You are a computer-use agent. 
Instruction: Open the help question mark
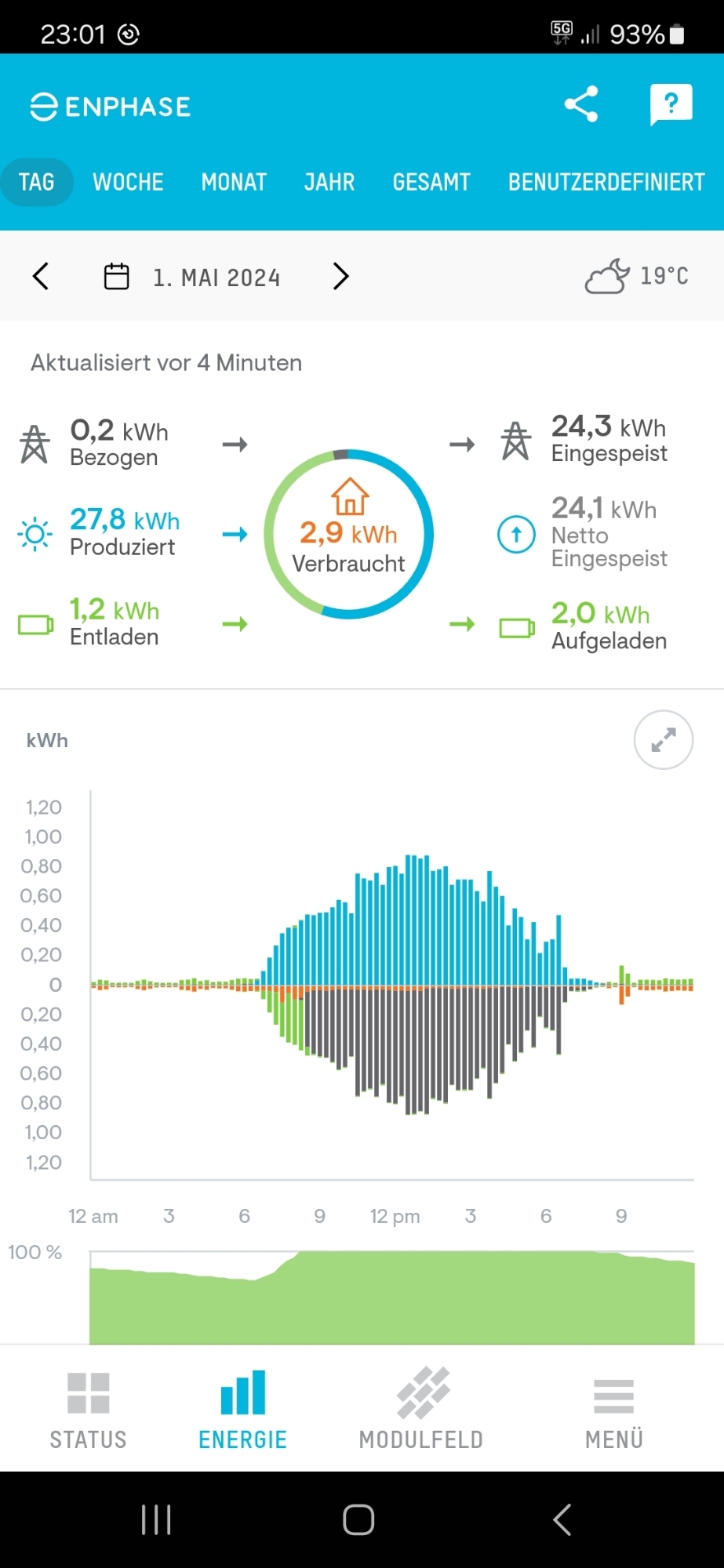(x=671, y=104)
